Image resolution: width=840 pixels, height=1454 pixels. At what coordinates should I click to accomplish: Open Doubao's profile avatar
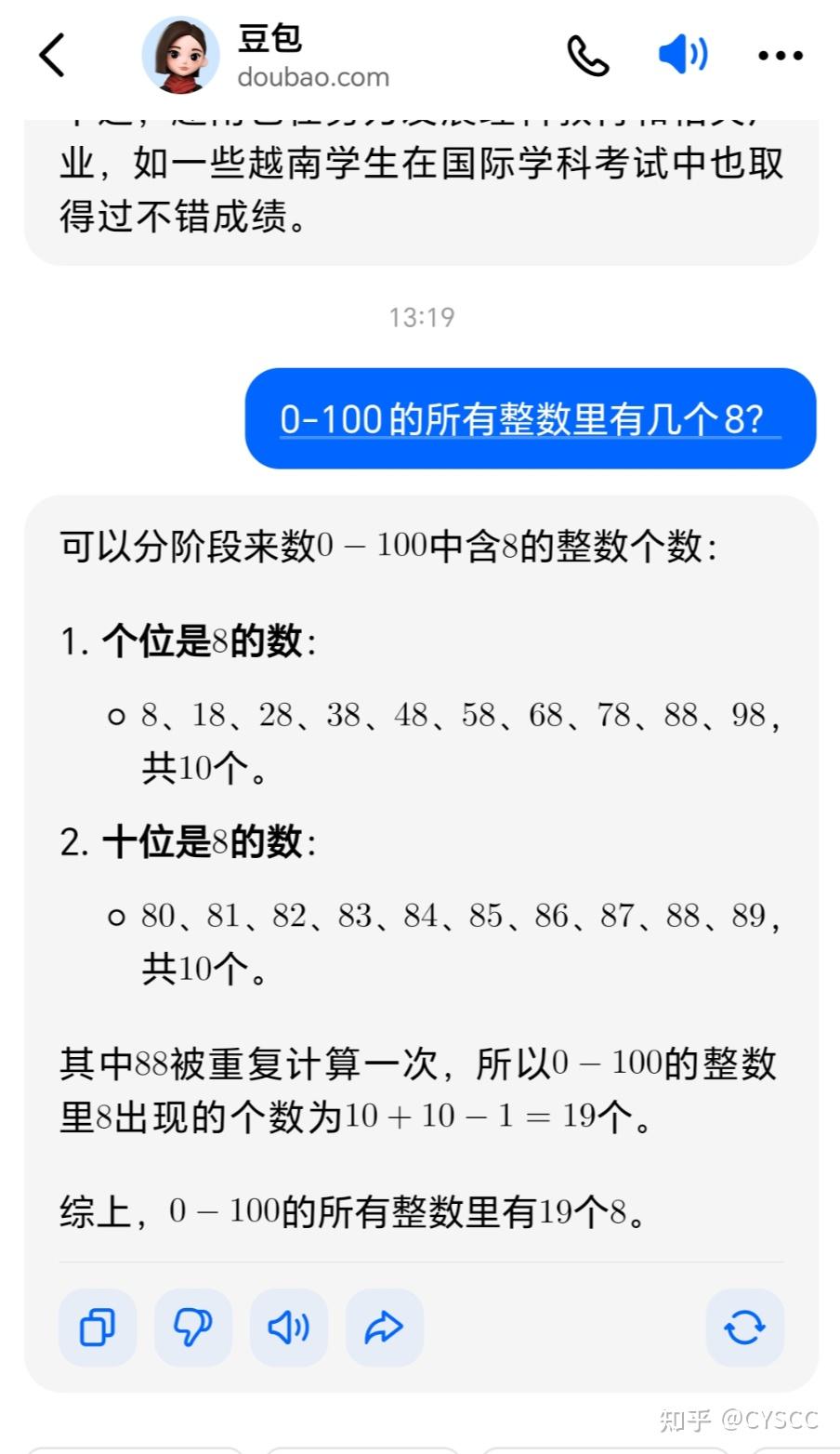[180, 55]
